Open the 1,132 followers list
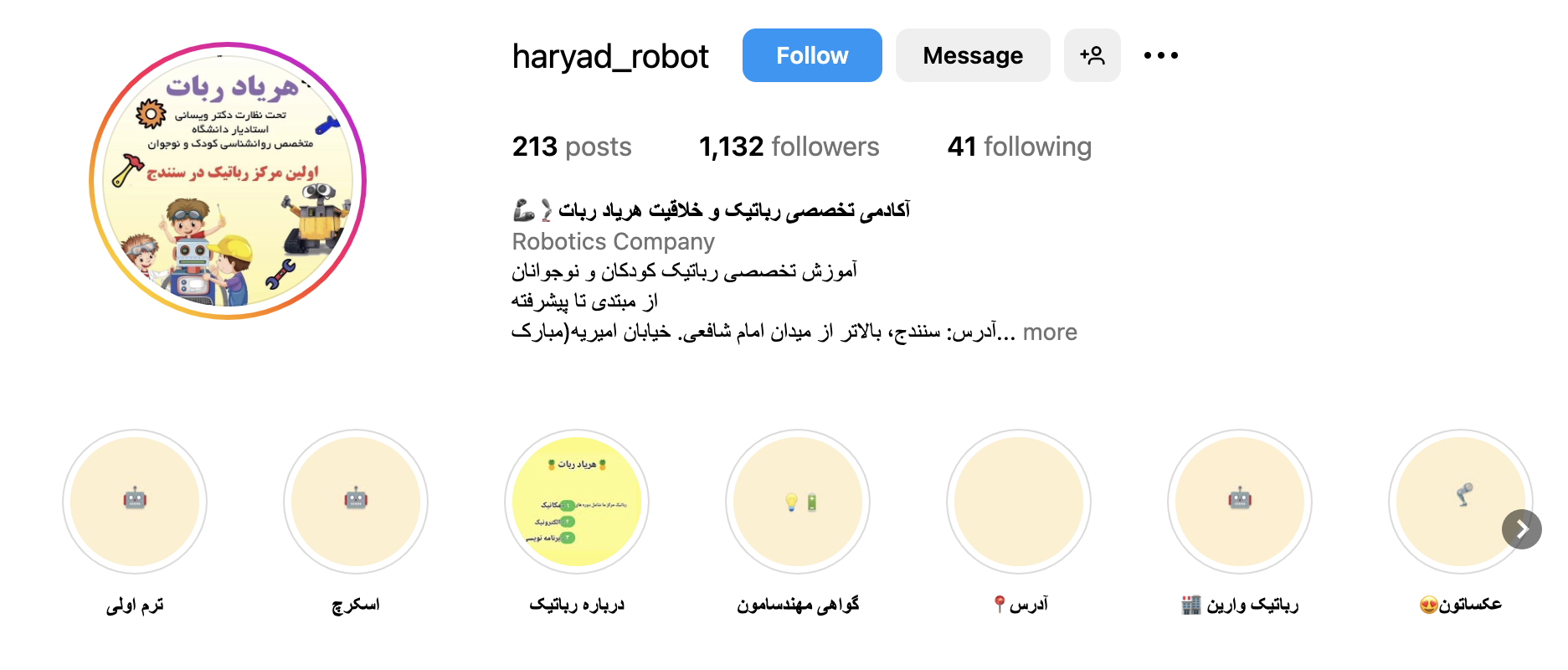Image resolution: width=1568 pixels, height=670 pixels. [789, 147]
